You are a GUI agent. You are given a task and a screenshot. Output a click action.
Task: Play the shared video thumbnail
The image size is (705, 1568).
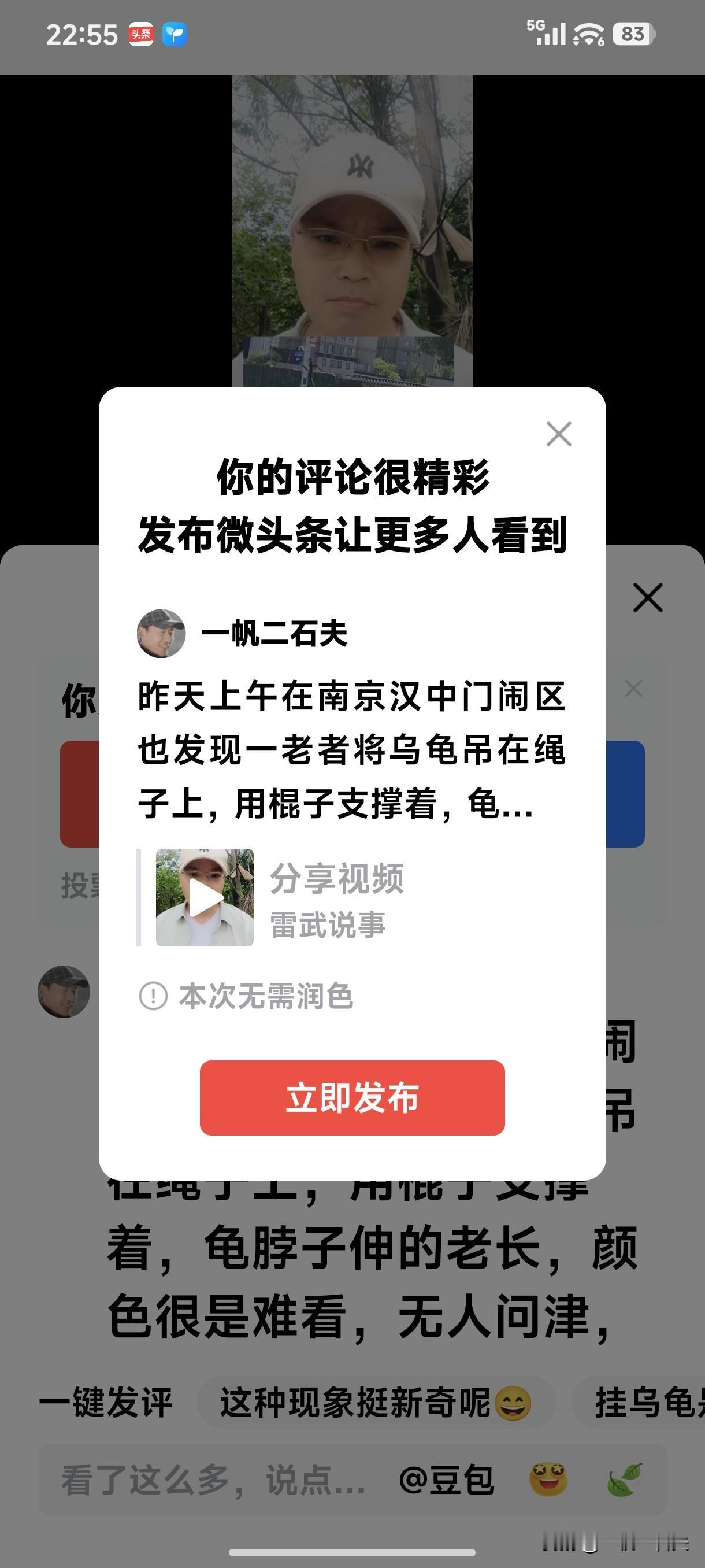pyautogui.click(x=205, y=894)
